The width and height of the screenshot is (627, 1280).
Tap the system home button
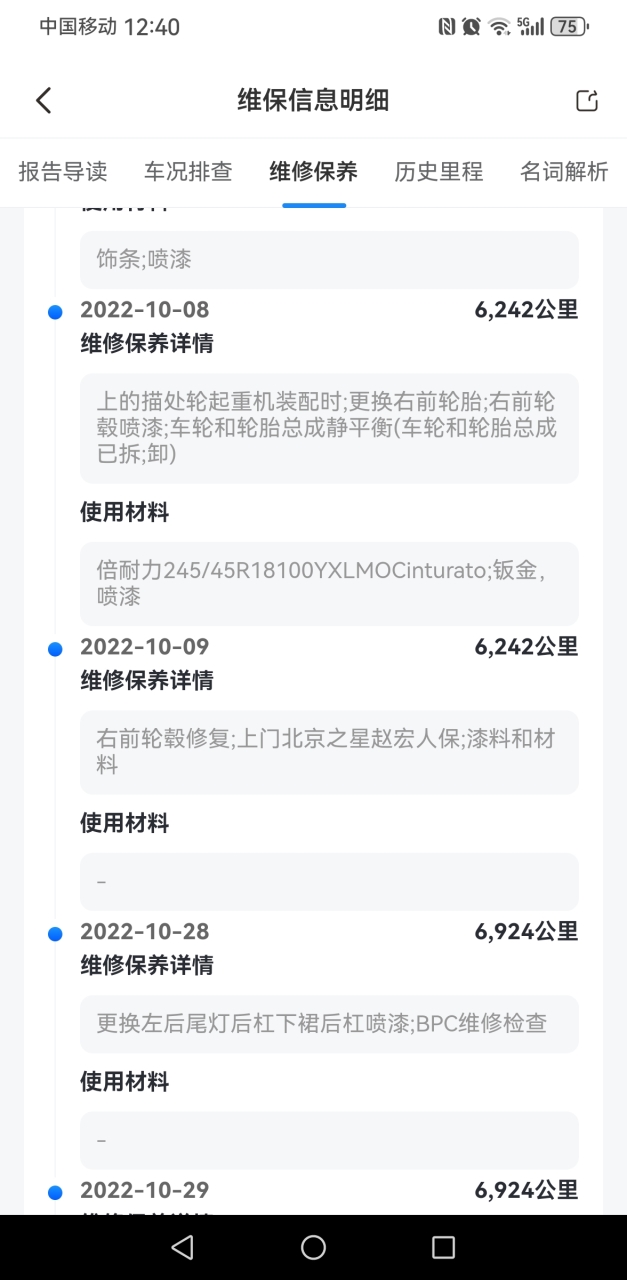[x=313, y=1247]
